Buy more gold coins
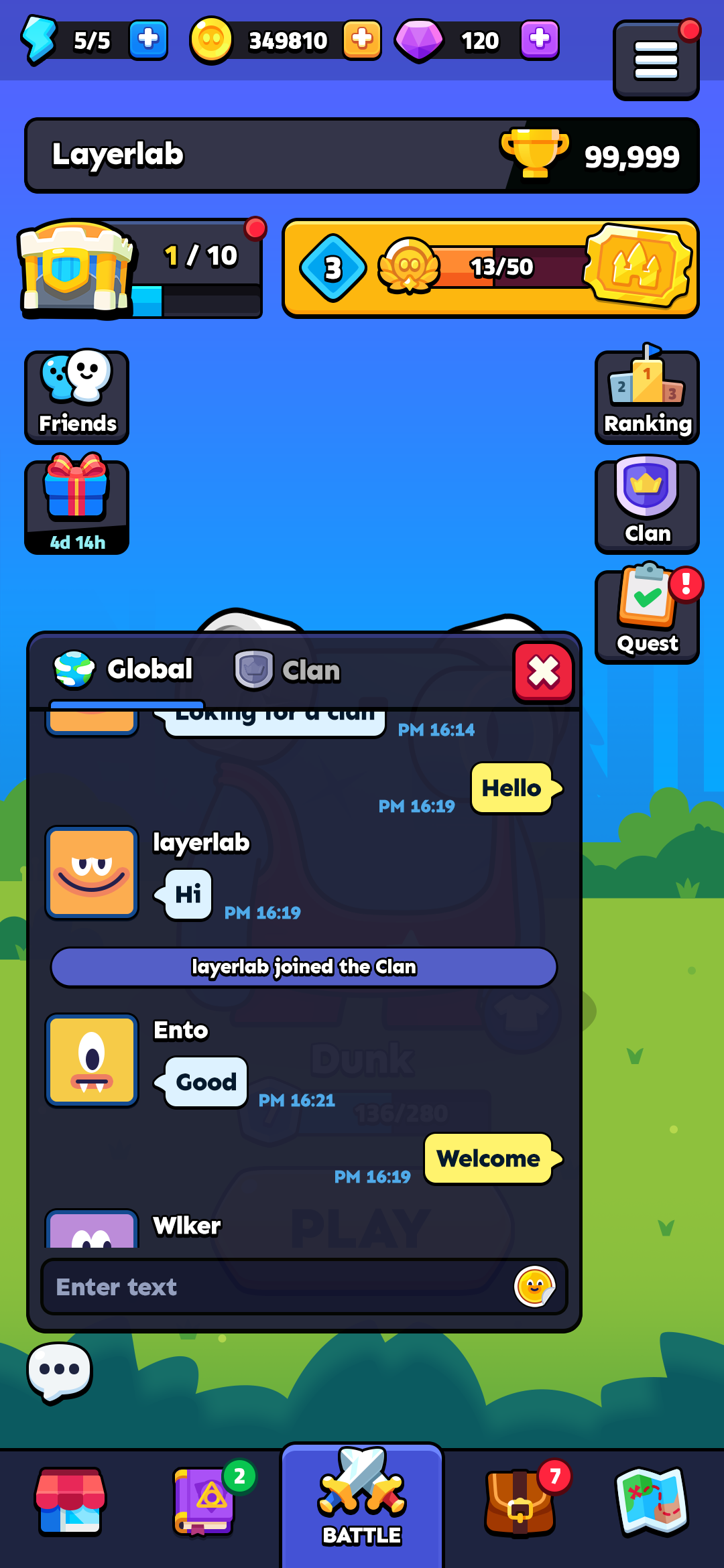The height and width of the screenshot is (1568, 724). (362, 40)
